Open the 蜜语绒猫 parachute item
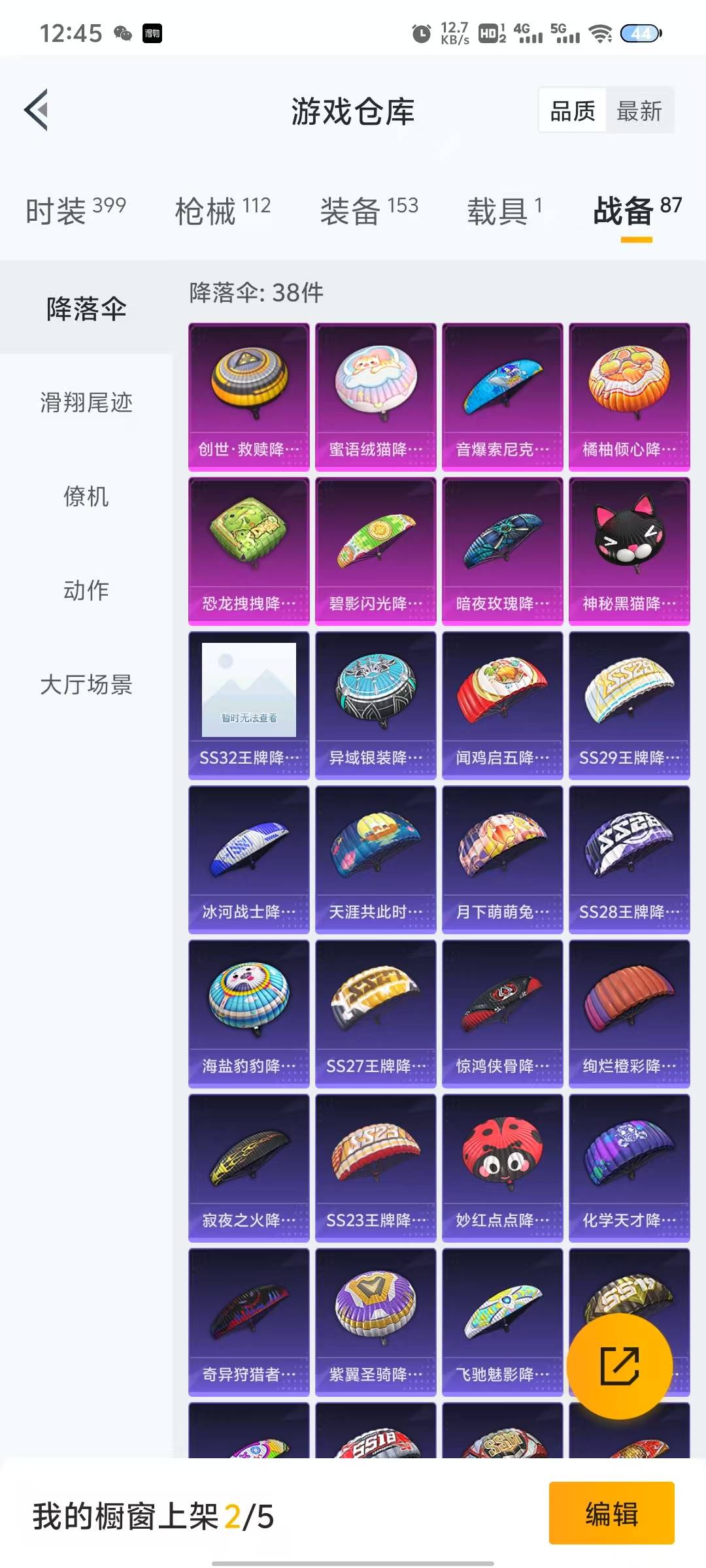Viewport: 706px width, 1568px height. [375, 397]
